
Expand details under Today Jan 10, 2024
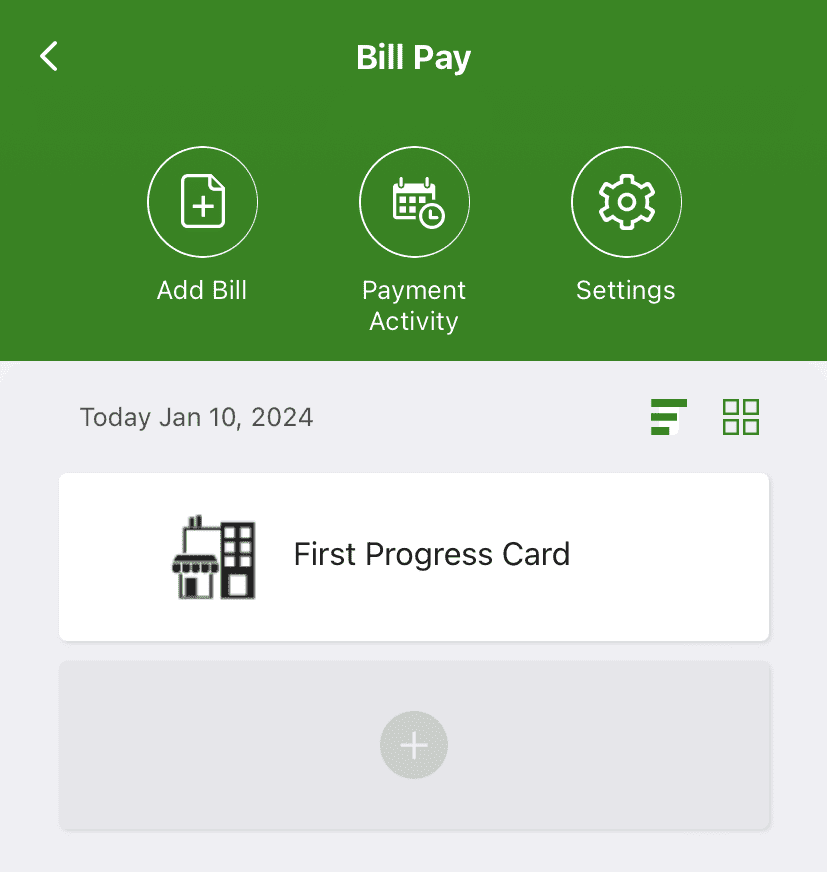click(196, 417)
